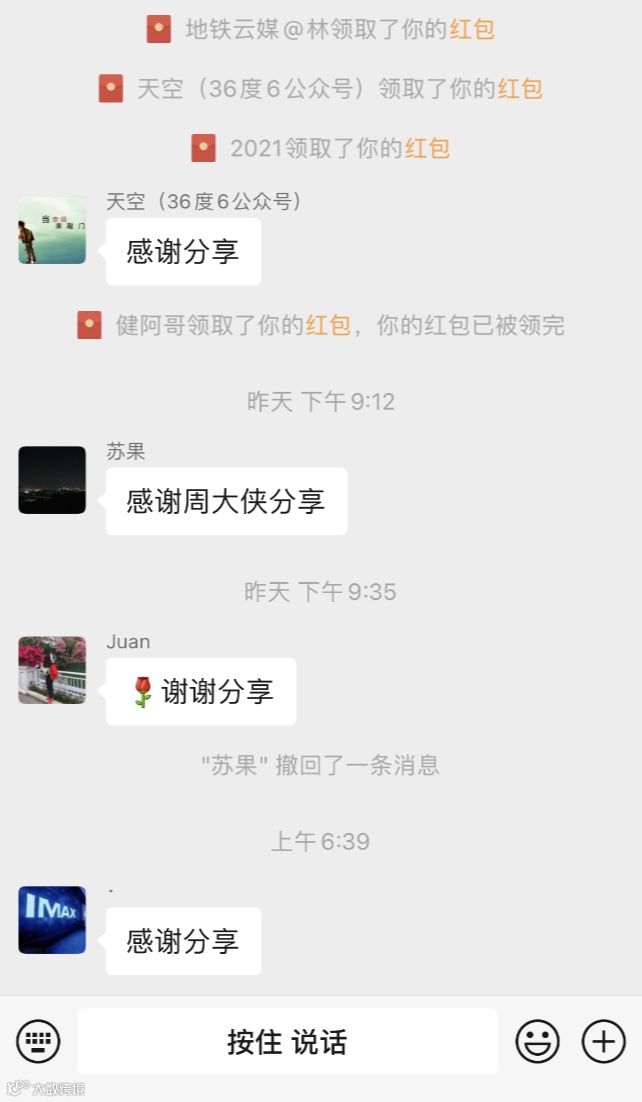The image size is (642, 1102).
Task: Tap Juan's profile avatar
Action: point(52,670)
